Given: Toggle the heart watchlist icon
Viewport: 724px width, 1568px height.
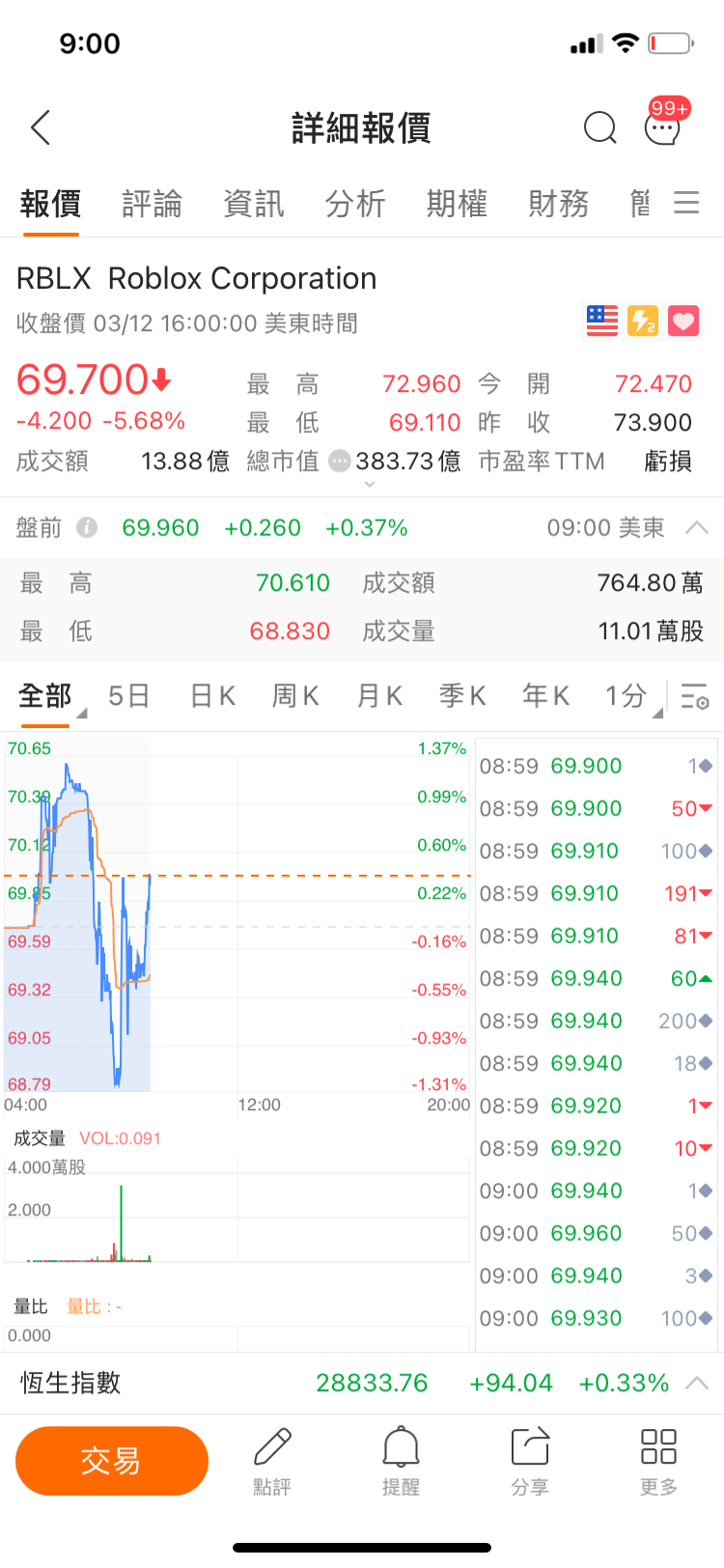Looking at the screenshot, I should click(683, 321).
